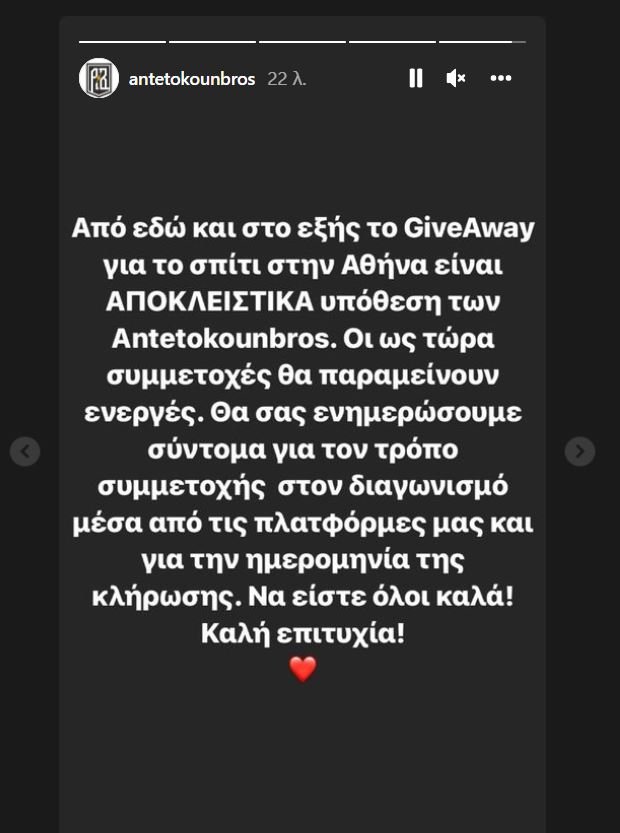
Task: Open the antetokounbros profile name
Action: tap(192, 79)
